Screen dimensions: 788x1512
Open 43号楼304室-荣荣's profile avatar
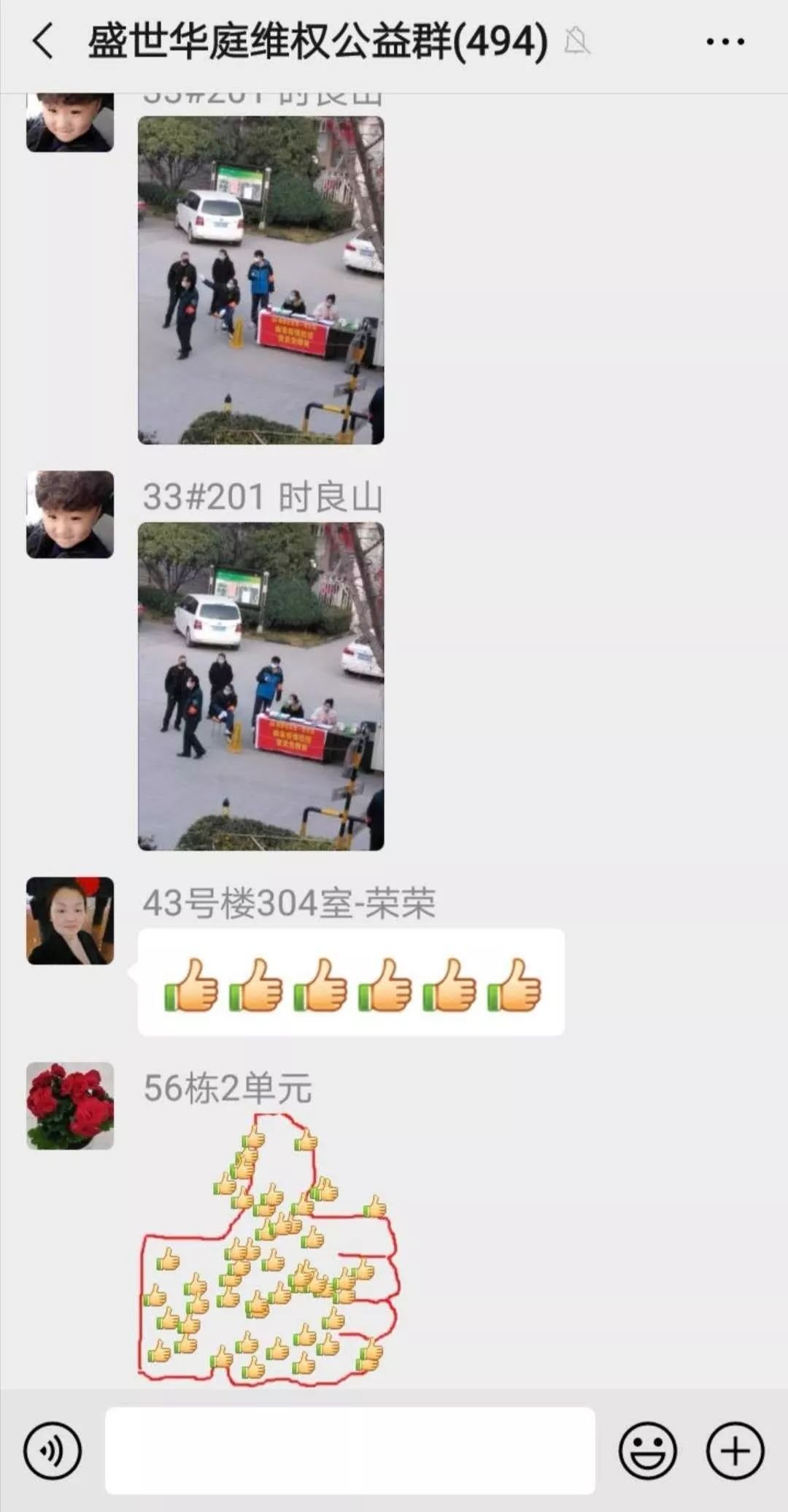[x=70, y=921]
